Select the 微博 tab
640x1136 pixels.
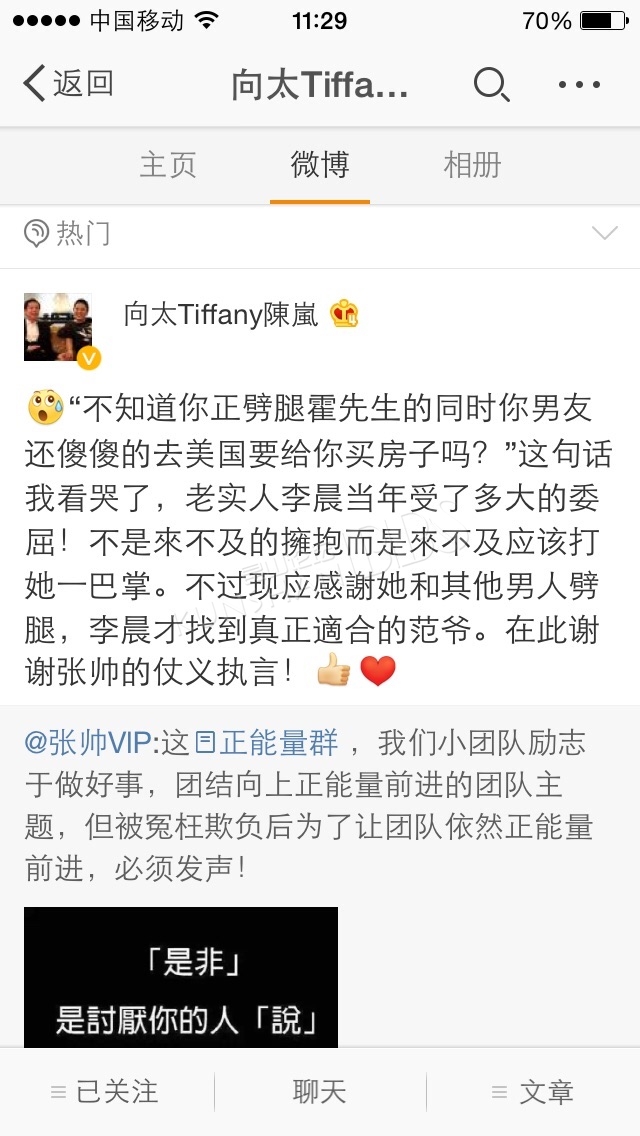[x=320, y=165]
